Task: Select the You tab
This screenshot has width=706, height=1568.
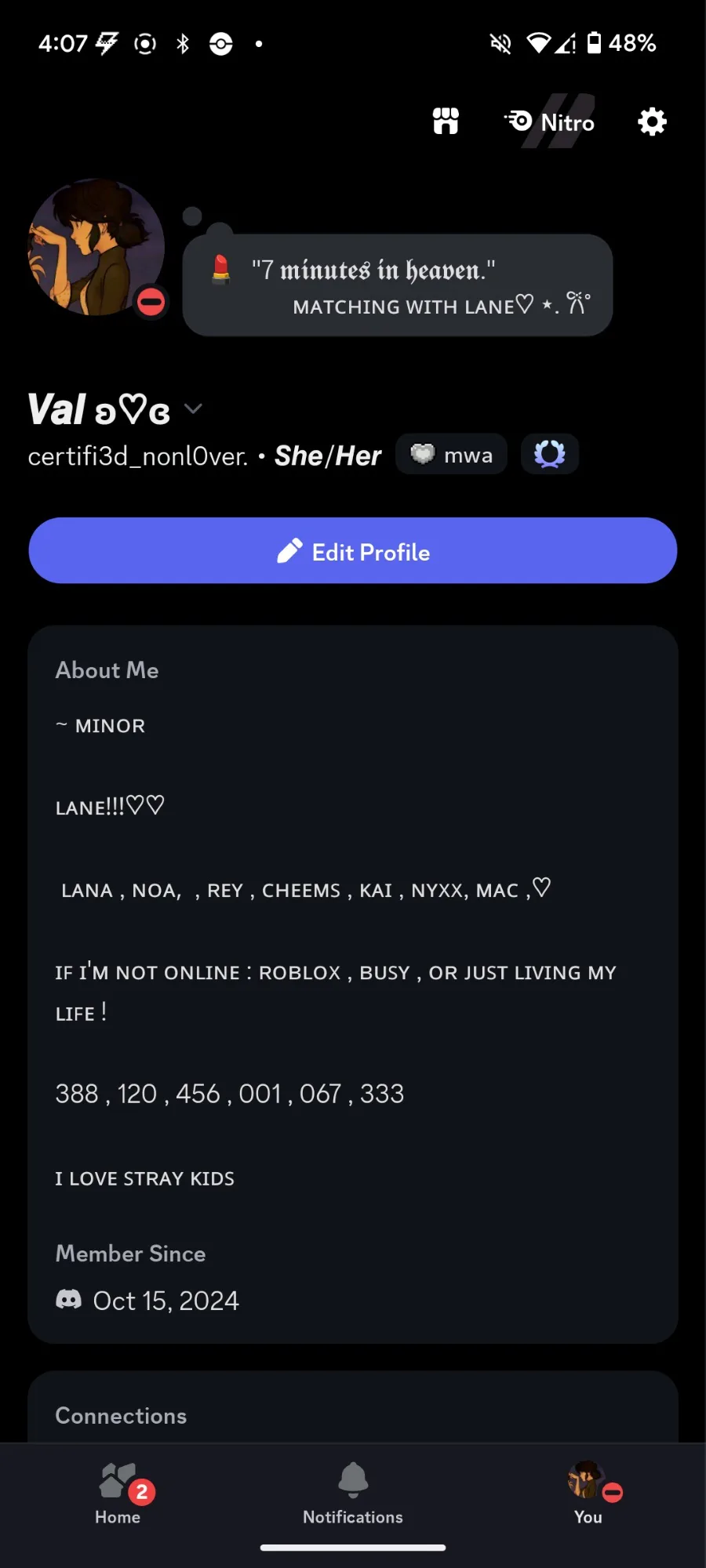Action: point(588,1494)
